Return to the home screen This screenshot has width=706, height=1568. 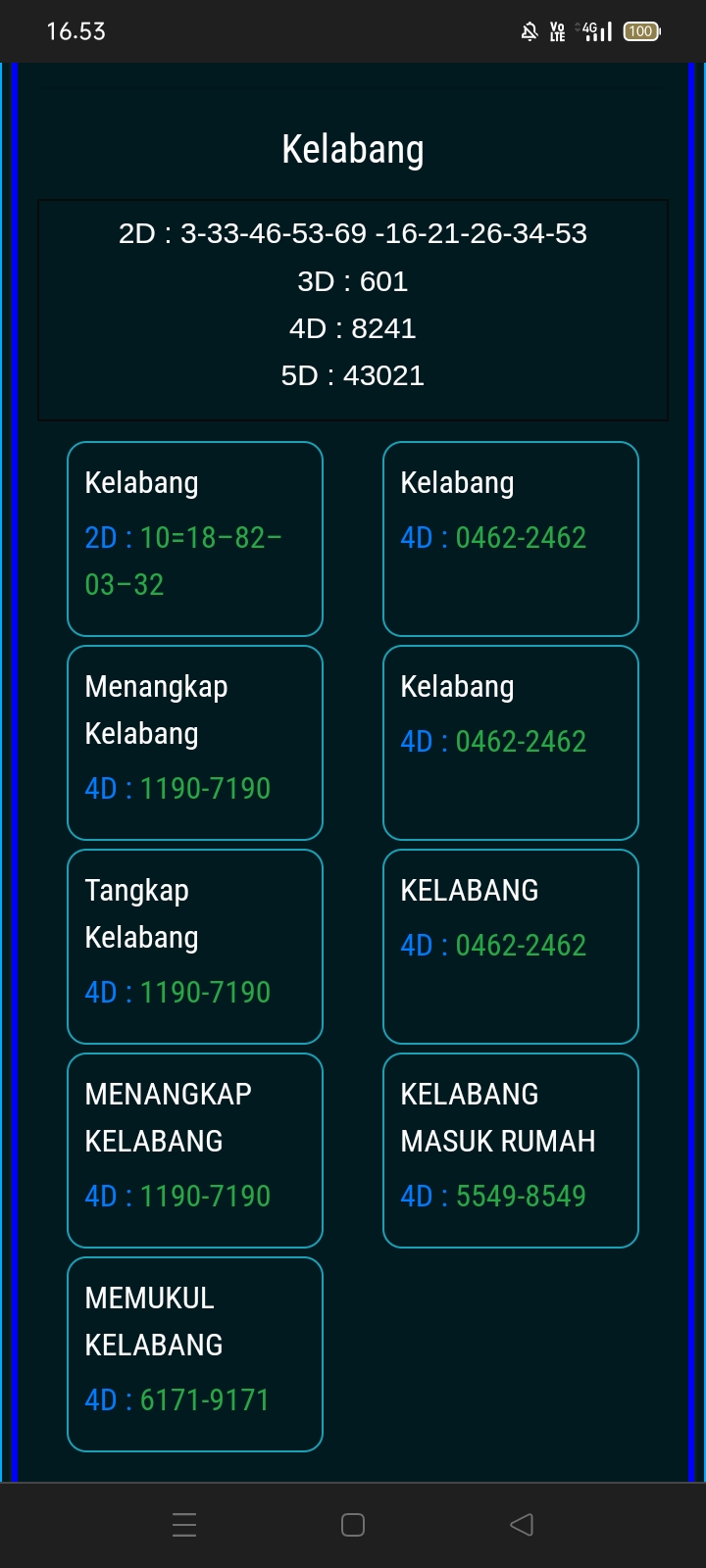(x=353, y=1524)
